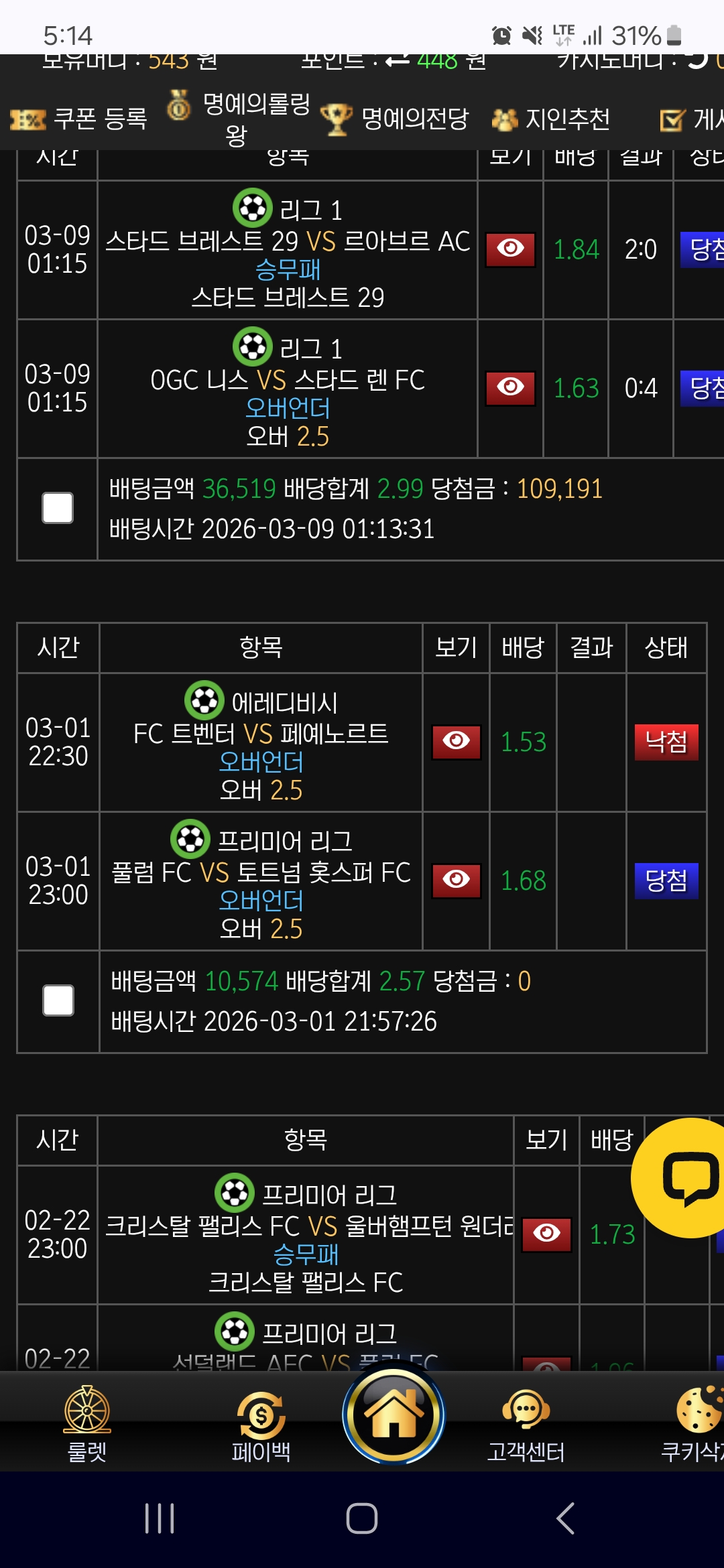Open 지인추천 friend referral
Image resolution: width=724 pixels, height=1568 pixels.
tap(551, 119)
